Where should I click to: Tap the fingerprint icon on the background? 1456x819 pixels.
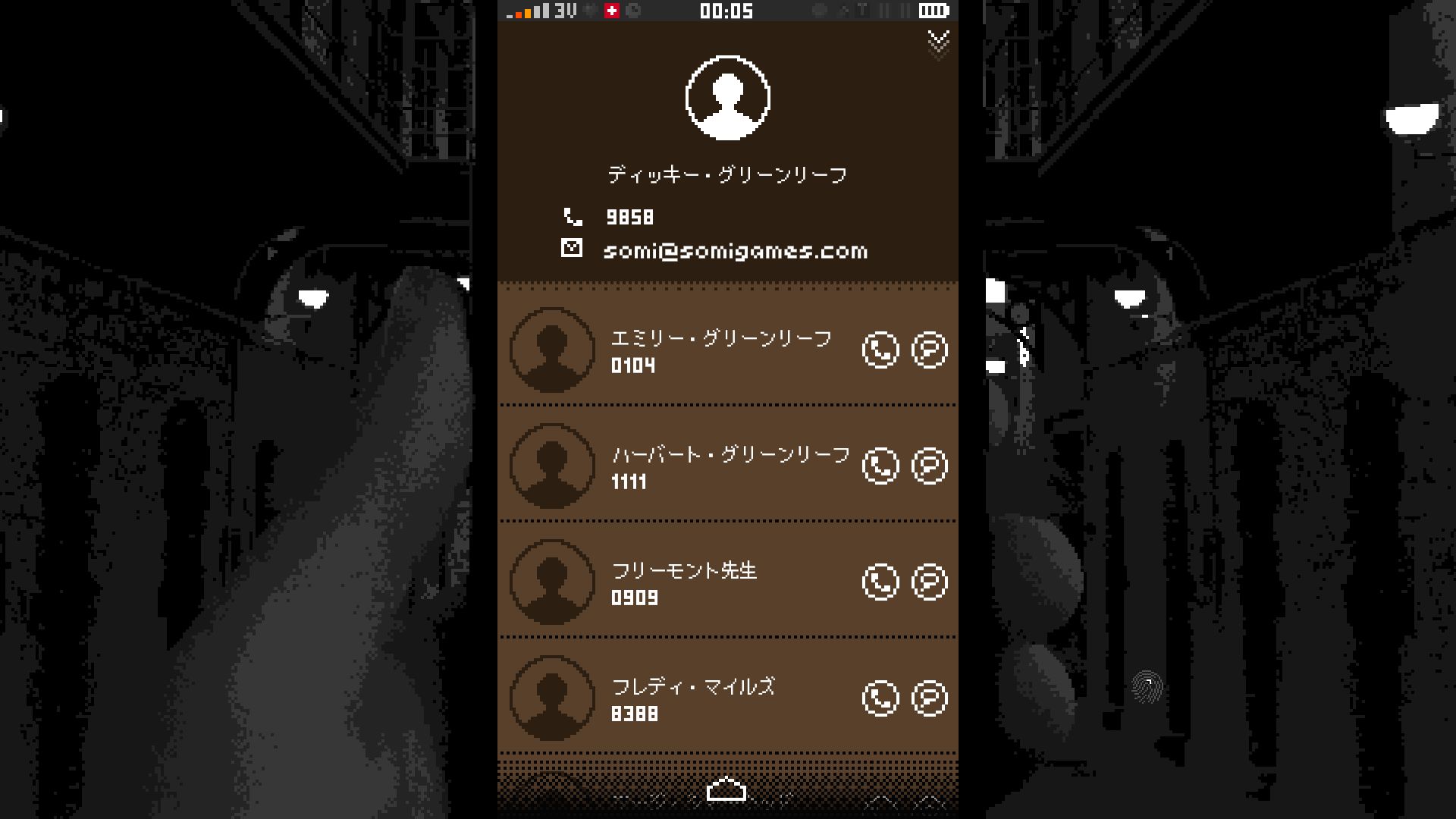point(1147,686)
